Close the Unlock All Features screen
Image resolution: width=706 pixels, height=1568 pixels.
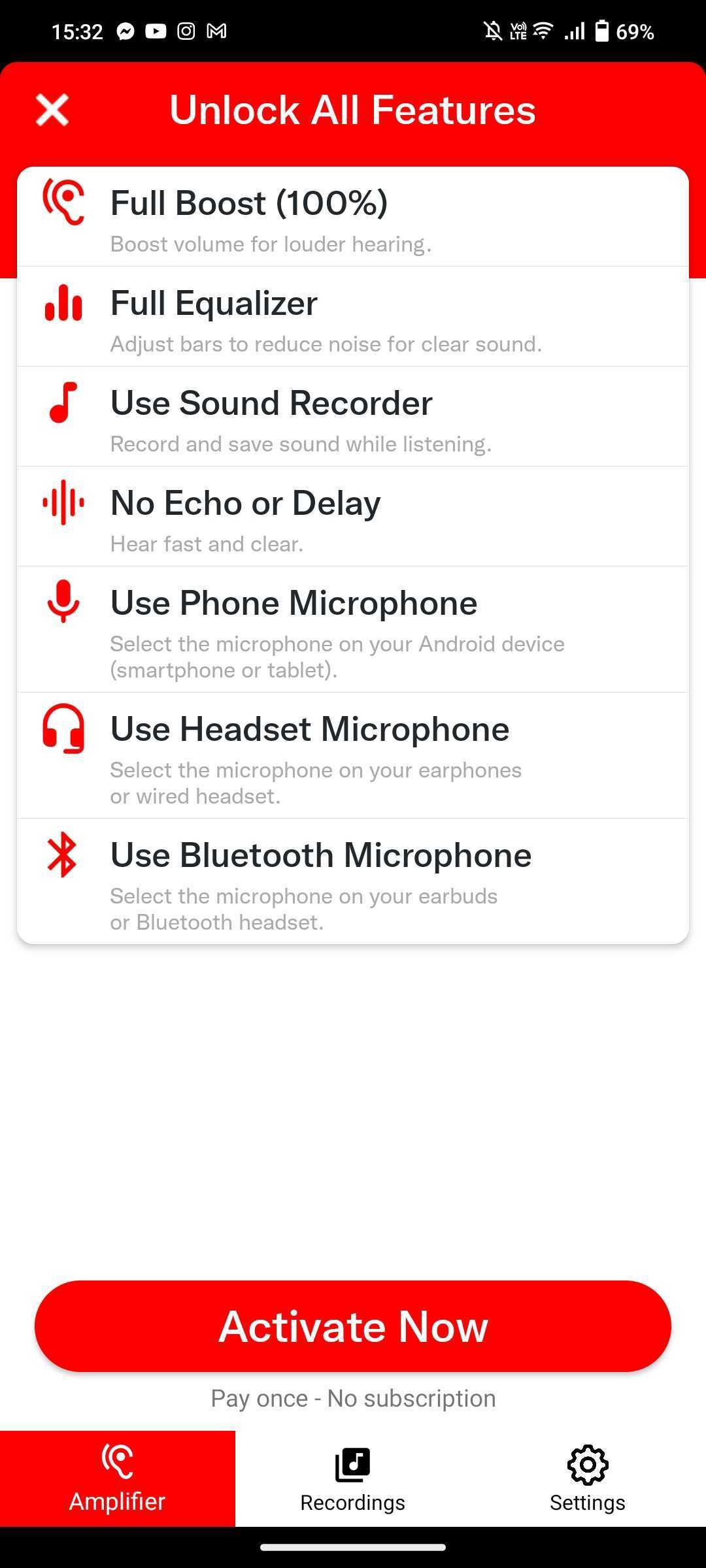point(52,110)
